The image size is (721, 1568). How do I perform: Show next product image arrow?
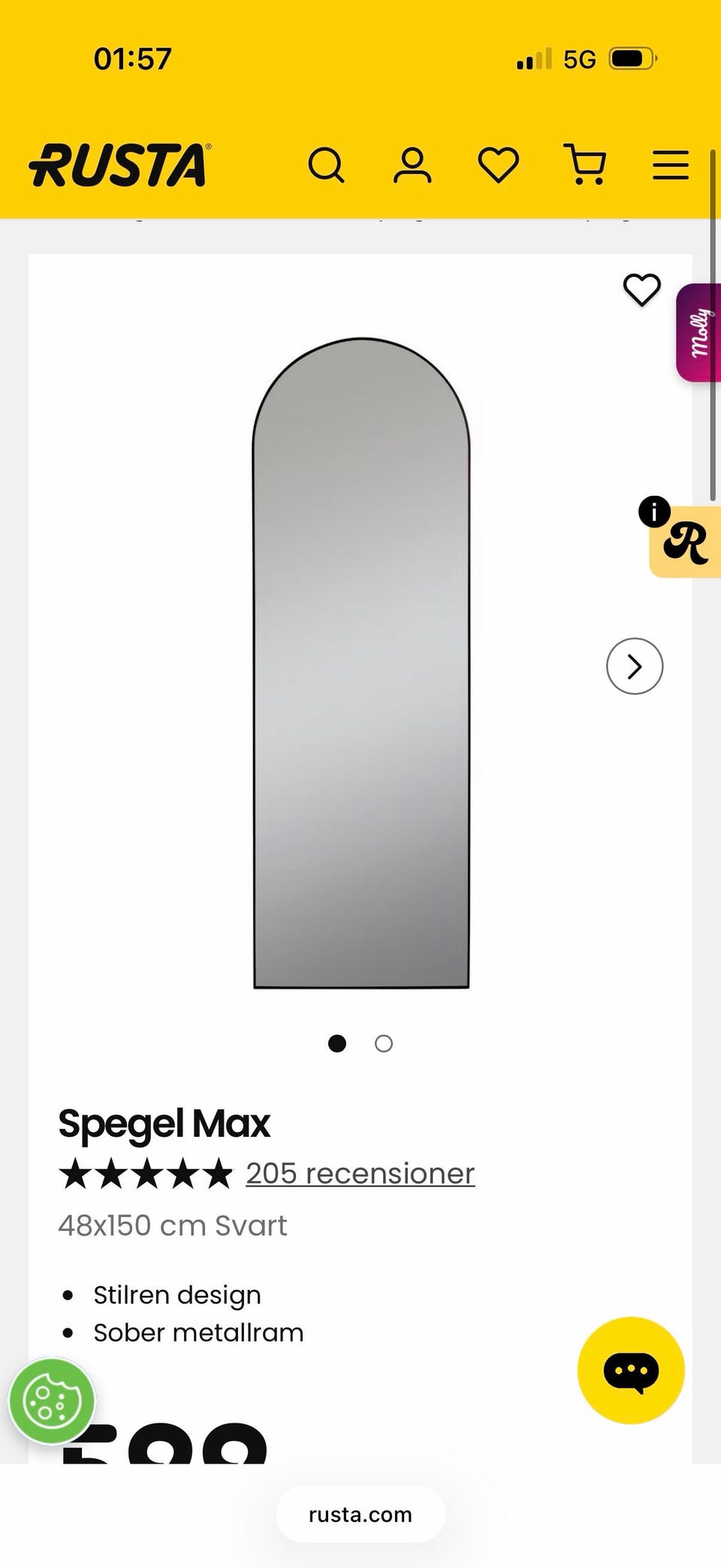[635, 666]
